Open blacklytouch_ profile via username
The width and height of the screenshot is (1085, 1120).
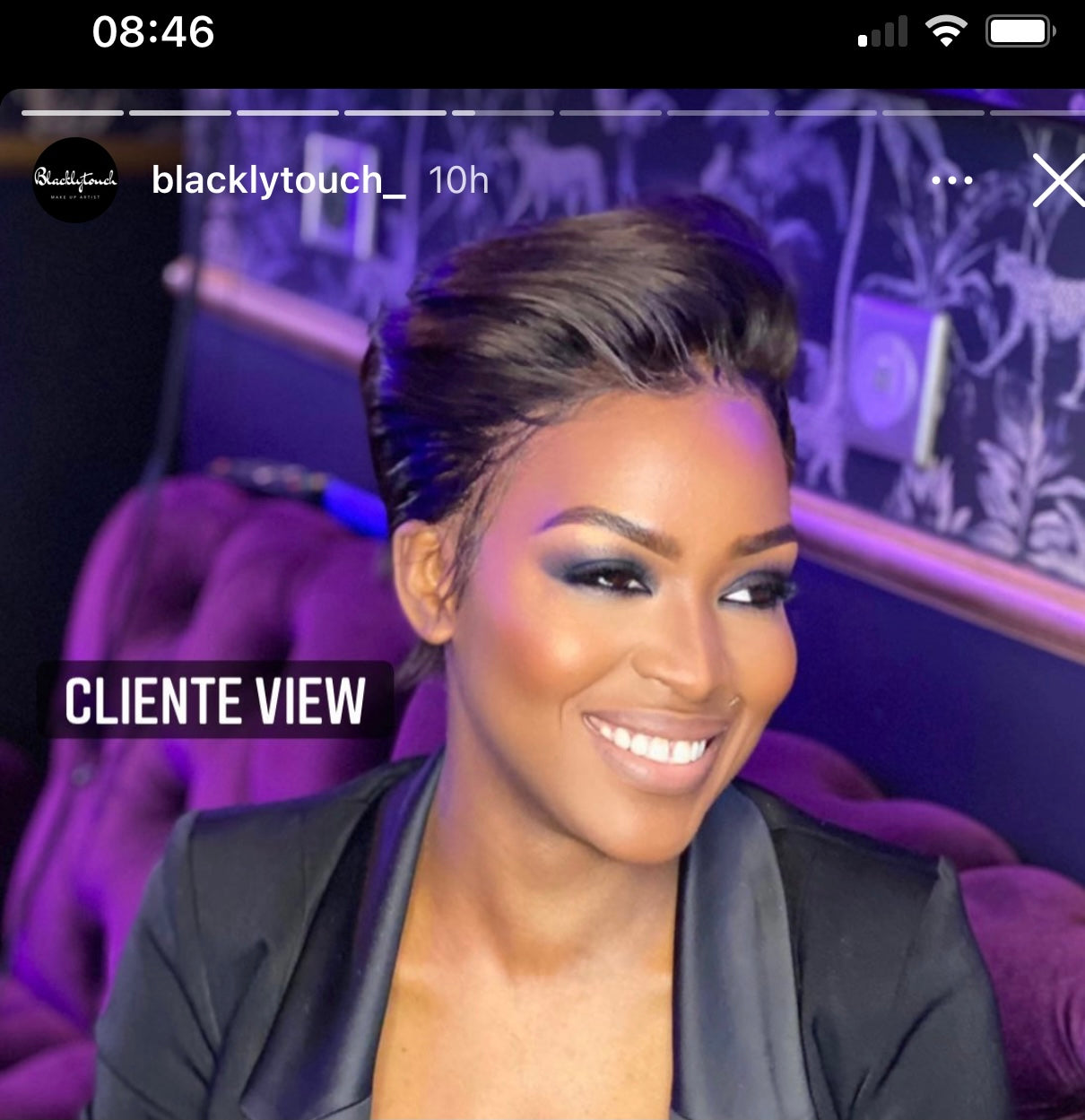[x=278, y=180]
